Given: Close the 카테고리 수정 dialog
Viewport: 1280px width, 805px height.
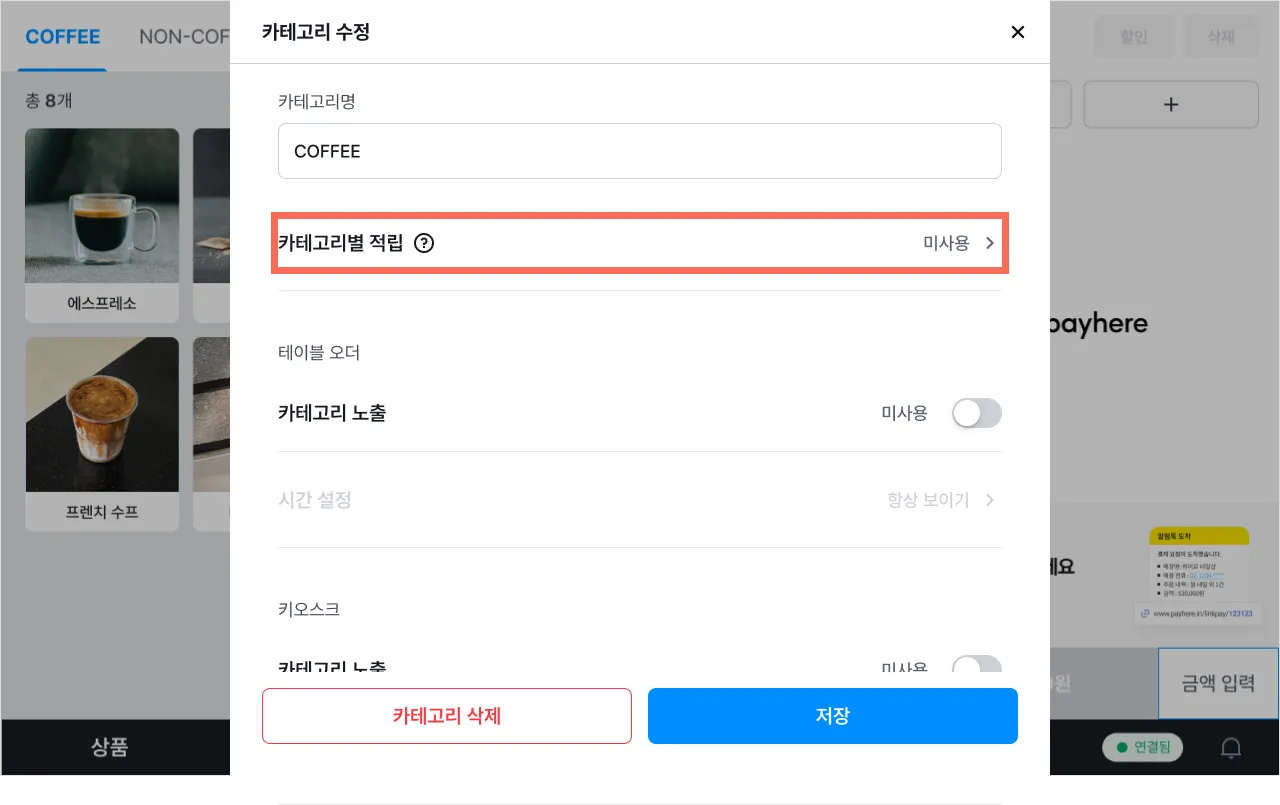Looking at the screenshot, I should [x=1018, y=32].
